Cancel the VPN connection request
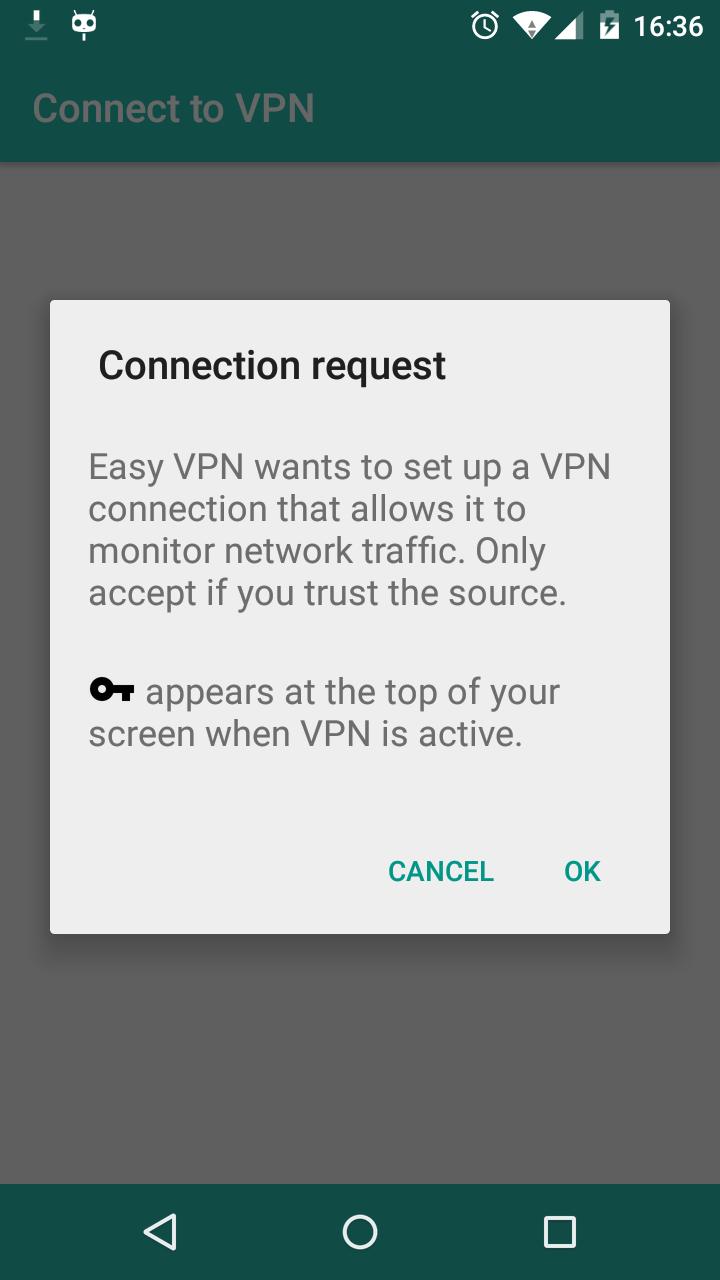Viewport: 720px width, 1280px height. pyautogui.click(x=440, y=871)
